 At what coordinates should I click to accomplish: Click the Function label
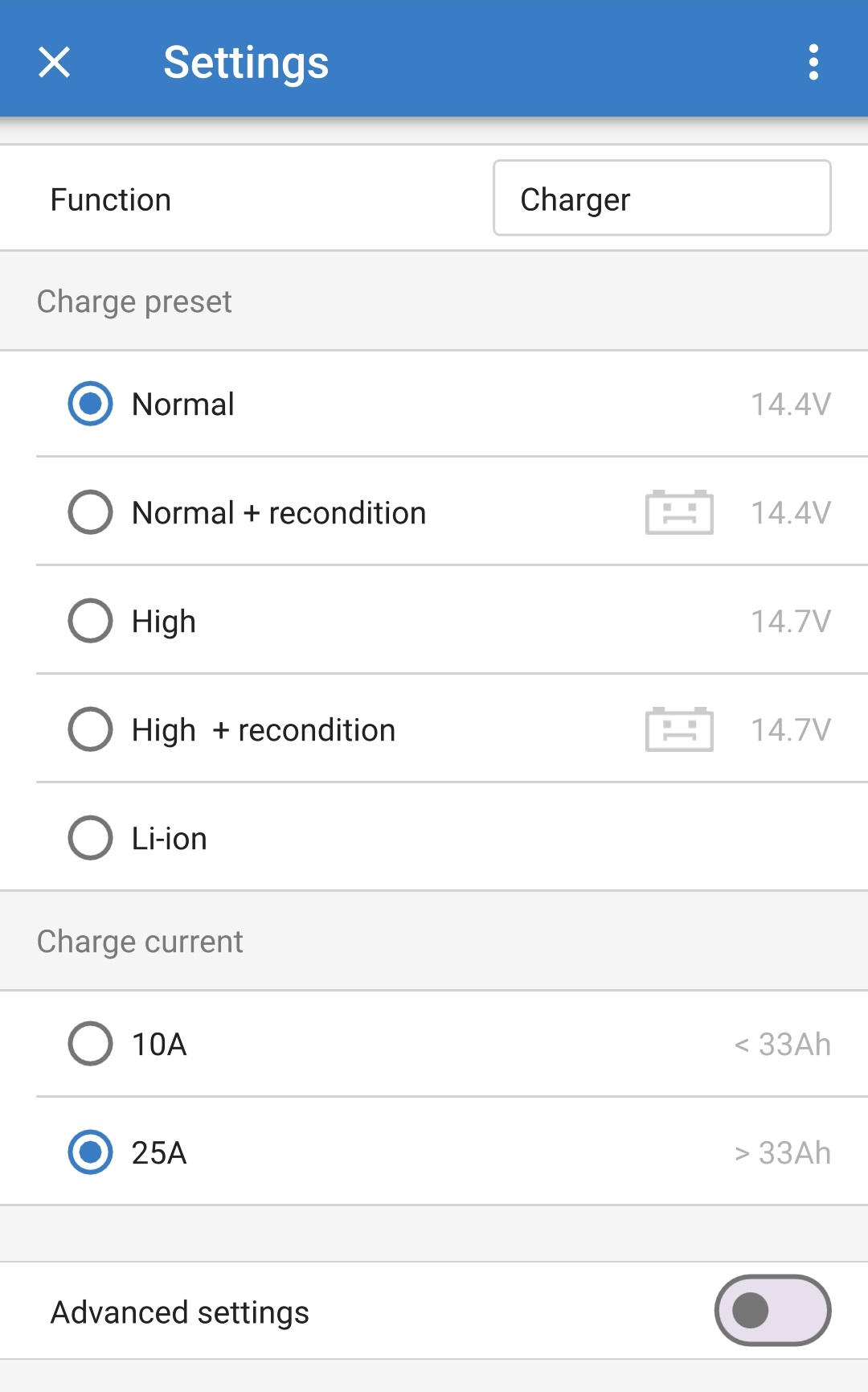pos(110,199)
